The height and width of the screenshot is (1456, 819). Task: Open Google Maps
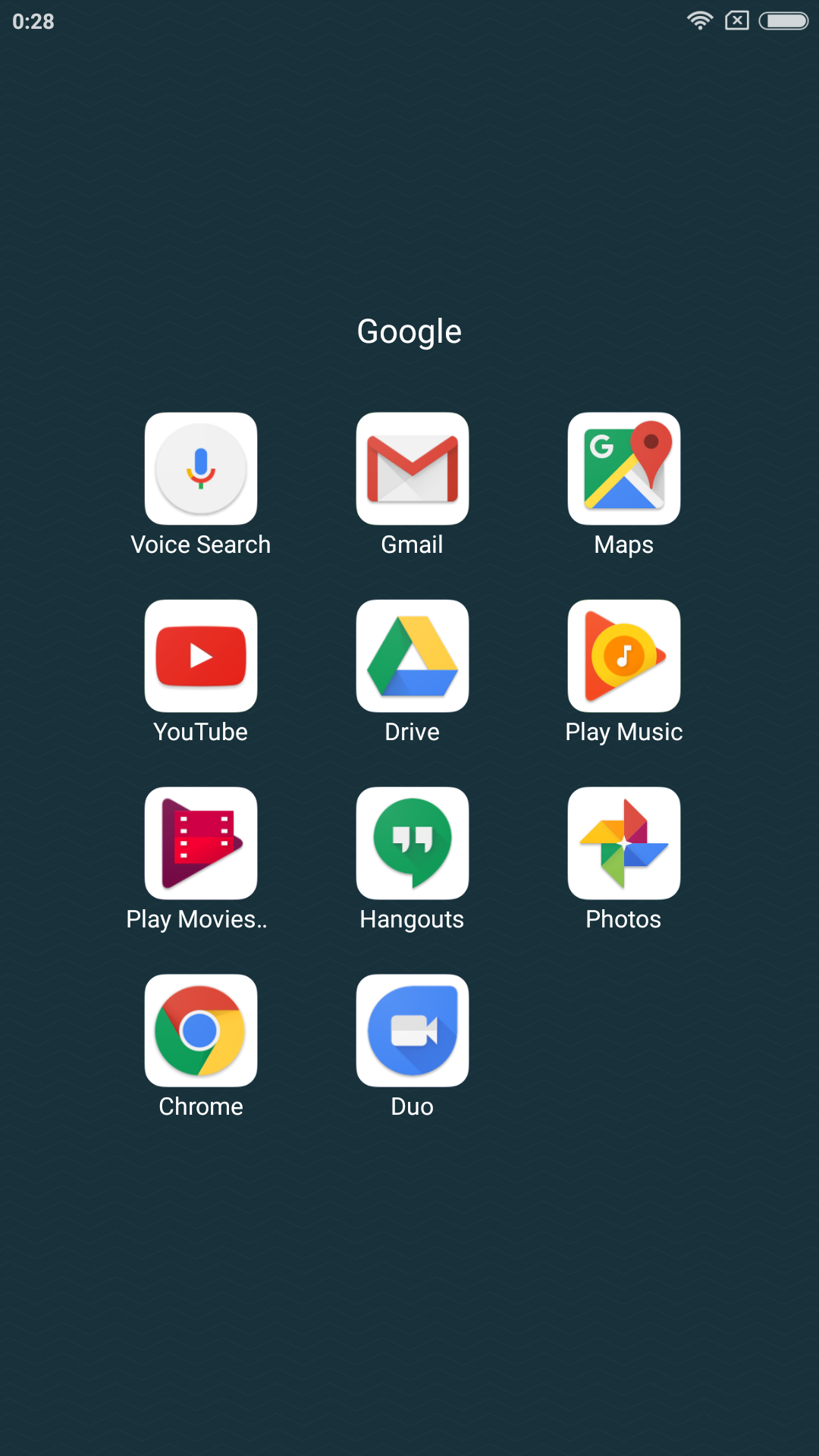coord(624,469)
